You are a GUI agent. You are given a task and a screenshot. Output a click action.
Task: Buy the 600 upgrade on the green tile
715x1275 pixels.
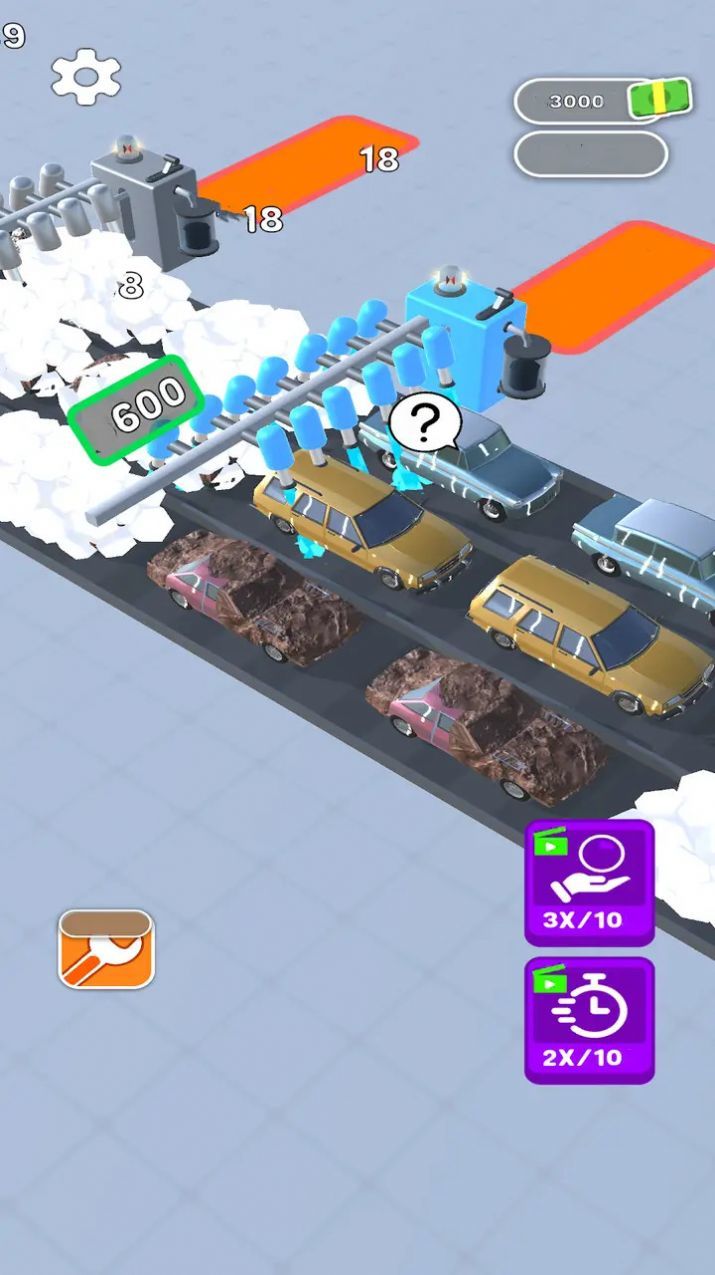click(136, 409)
